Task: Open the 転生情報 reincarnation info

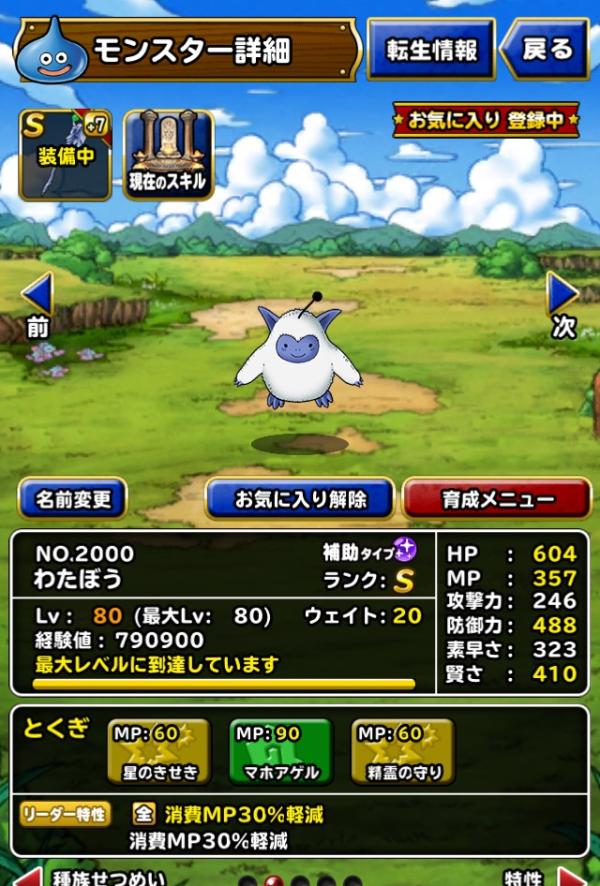Action: [x=430, y=49]
